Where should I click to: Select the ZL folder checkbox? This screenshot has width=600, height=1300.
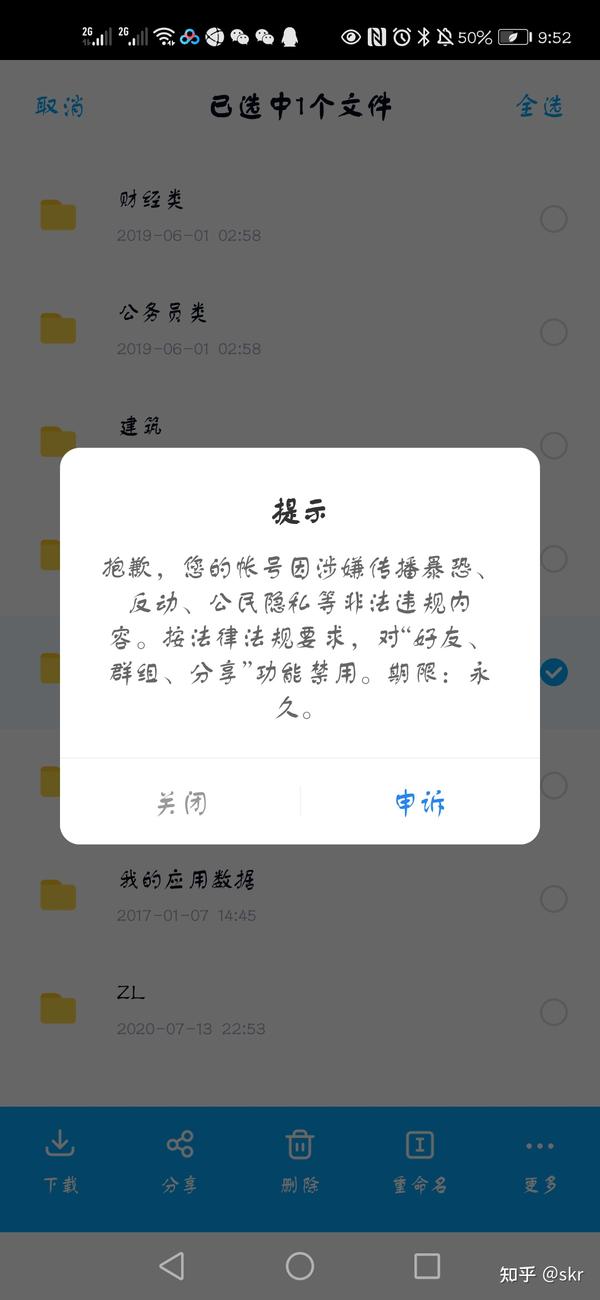point(553,1012)
